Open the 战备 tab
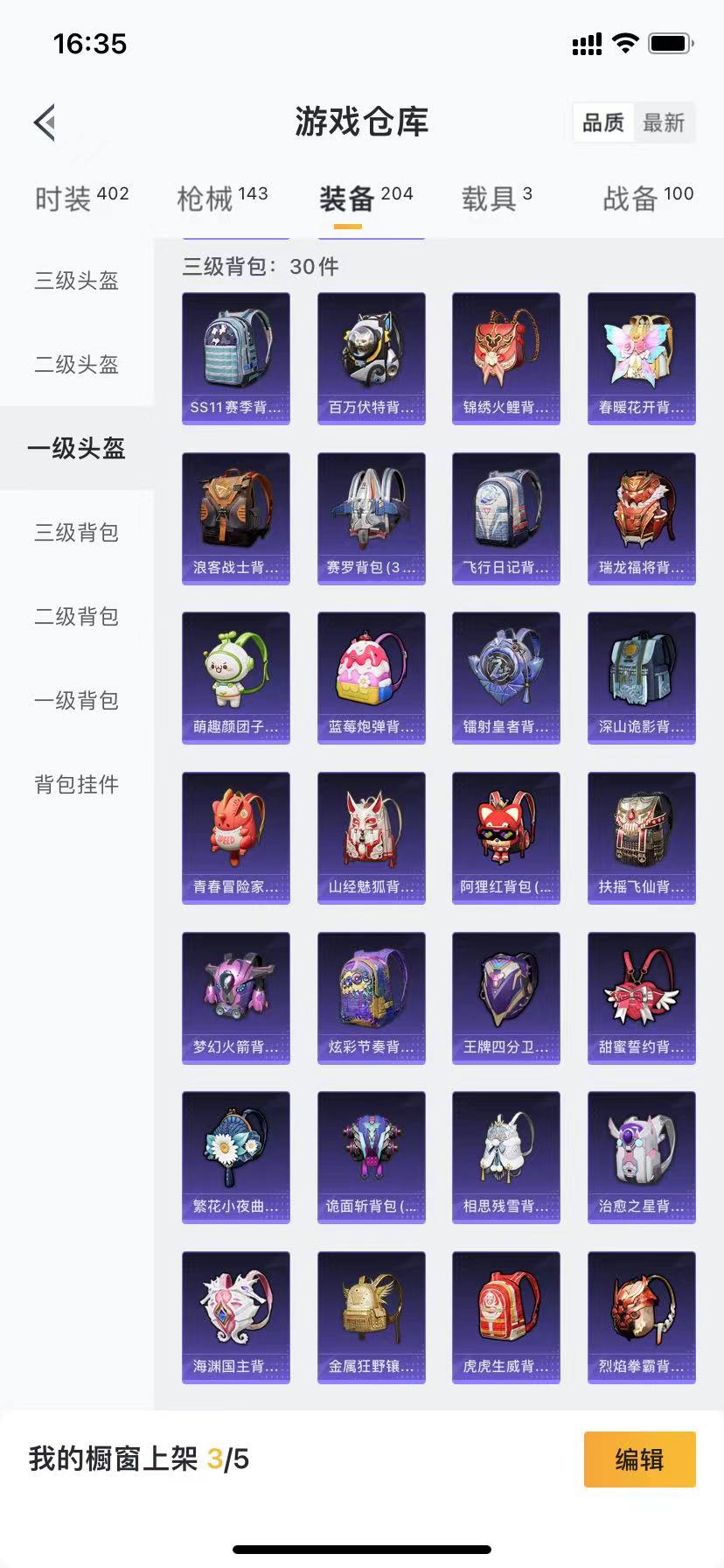Screen dimensions: 724x1568 tap(647, 199)
